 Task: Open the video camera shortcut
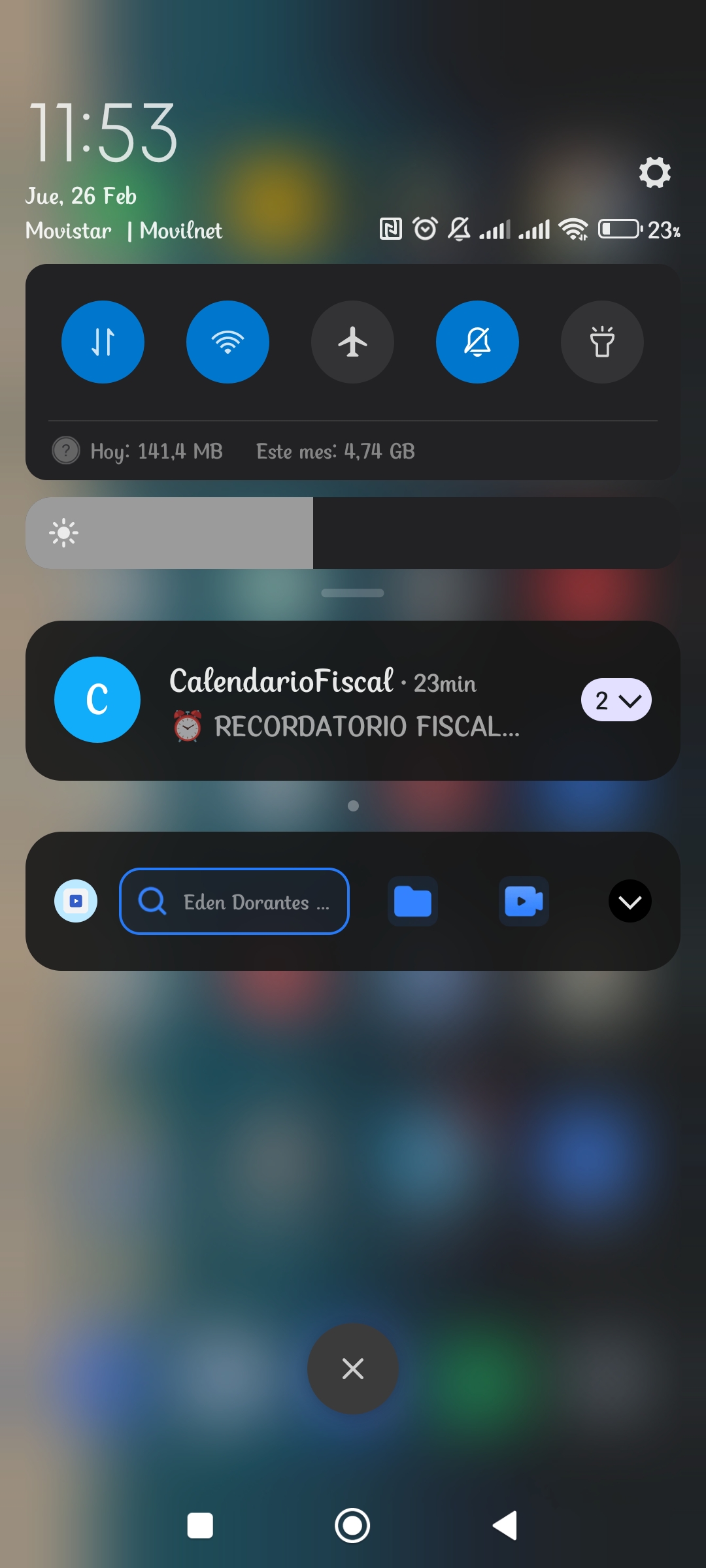(524, 902)
